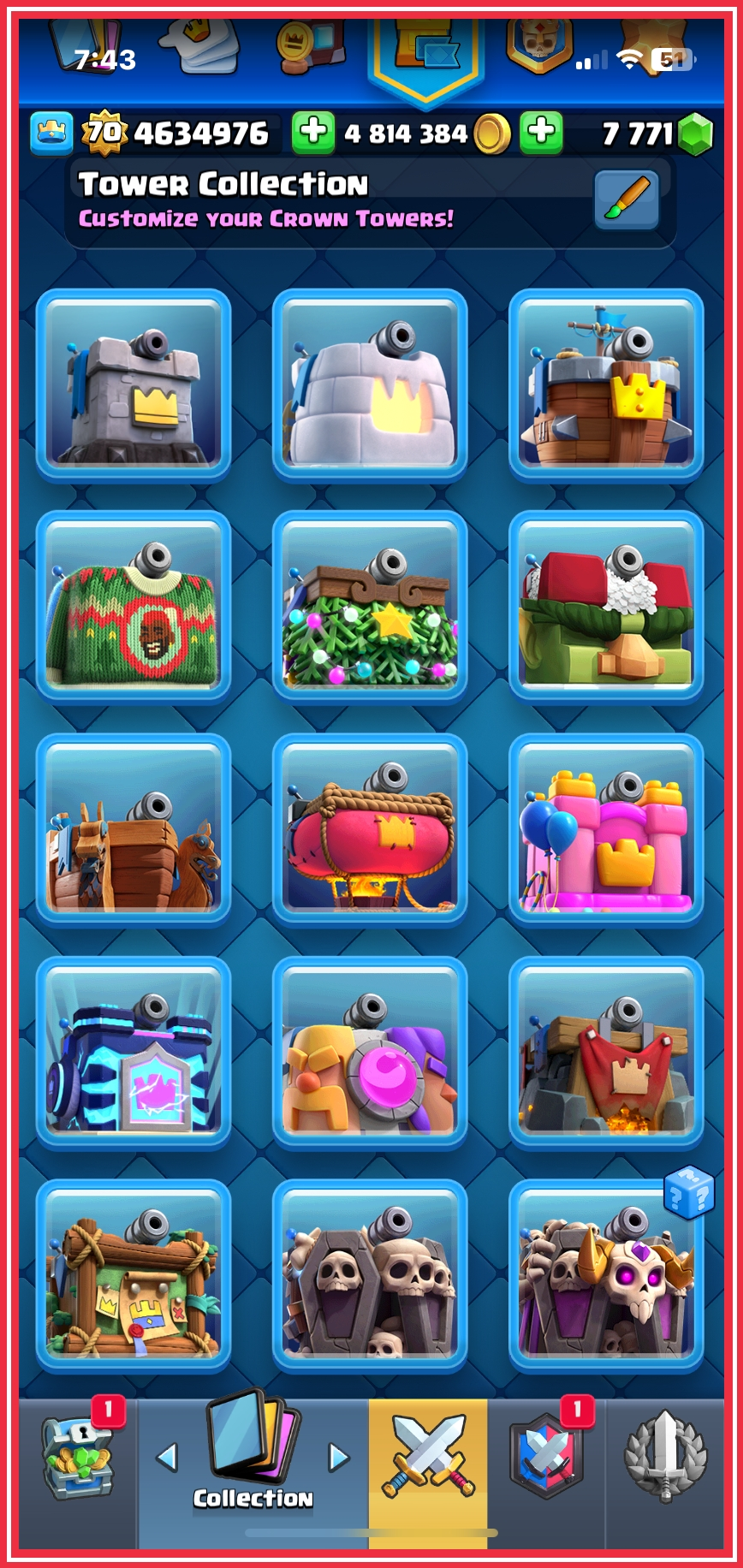Choose the pink bouncy castle tower skin
The image size is (743, 1568).
(606, 829)
